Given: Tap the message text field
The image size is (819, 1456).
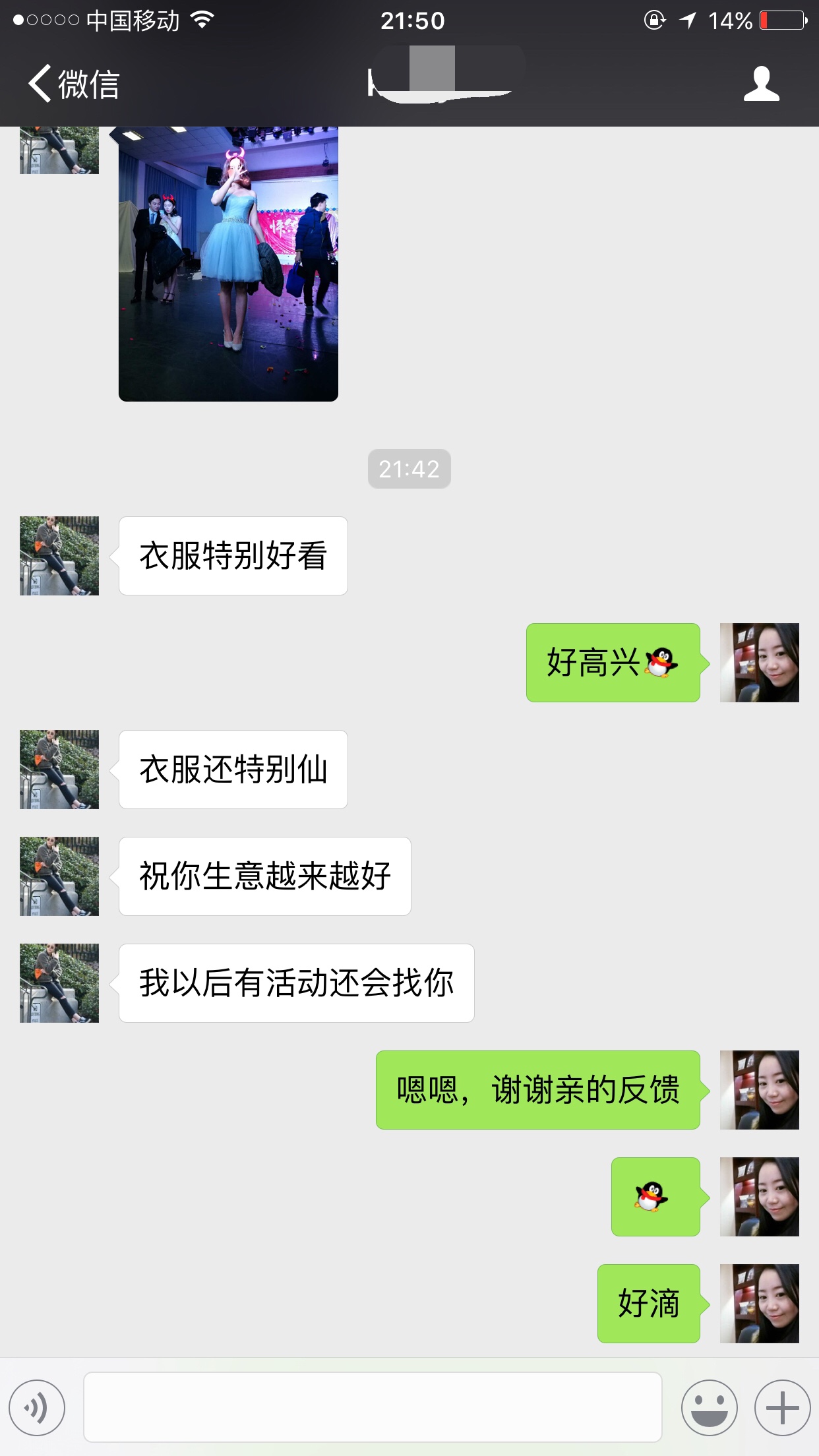Looking at the screenshot, I should click(x=373, y=1407).
